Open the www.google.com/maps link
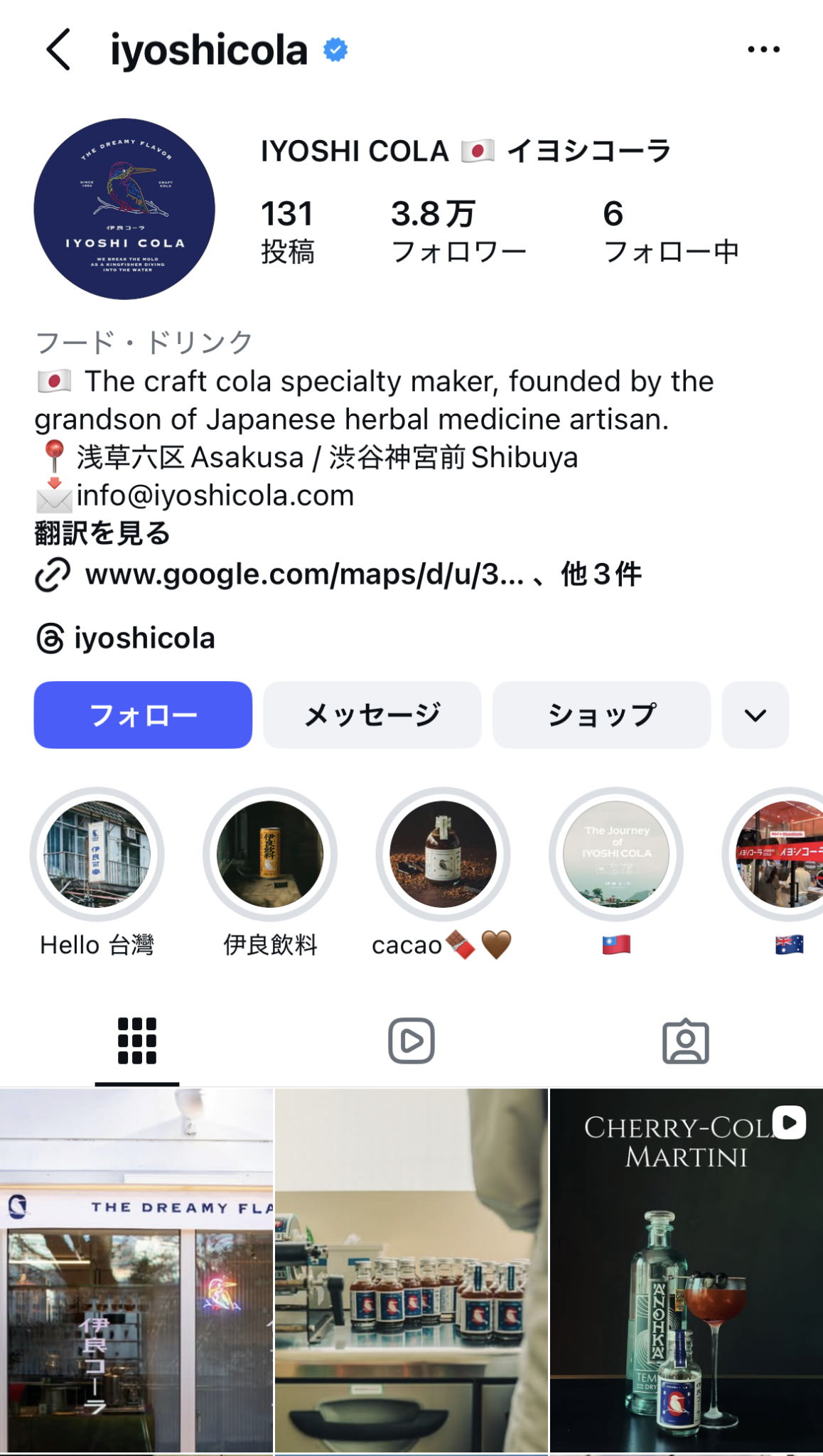Screen dimensions: 823x1456 click(304, 574)
